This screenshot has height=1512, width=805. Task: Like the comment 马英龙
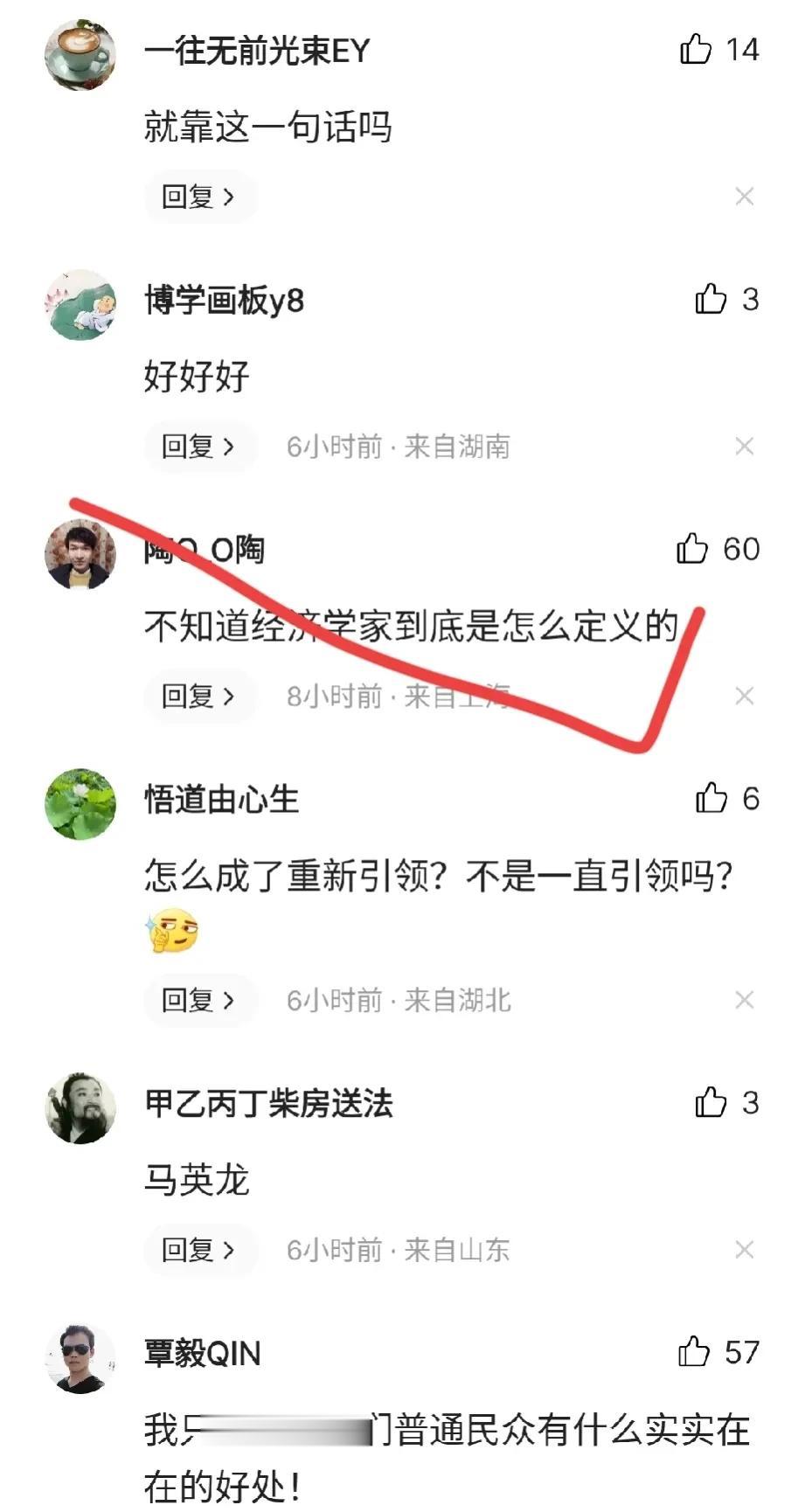tap(711, 1103)
